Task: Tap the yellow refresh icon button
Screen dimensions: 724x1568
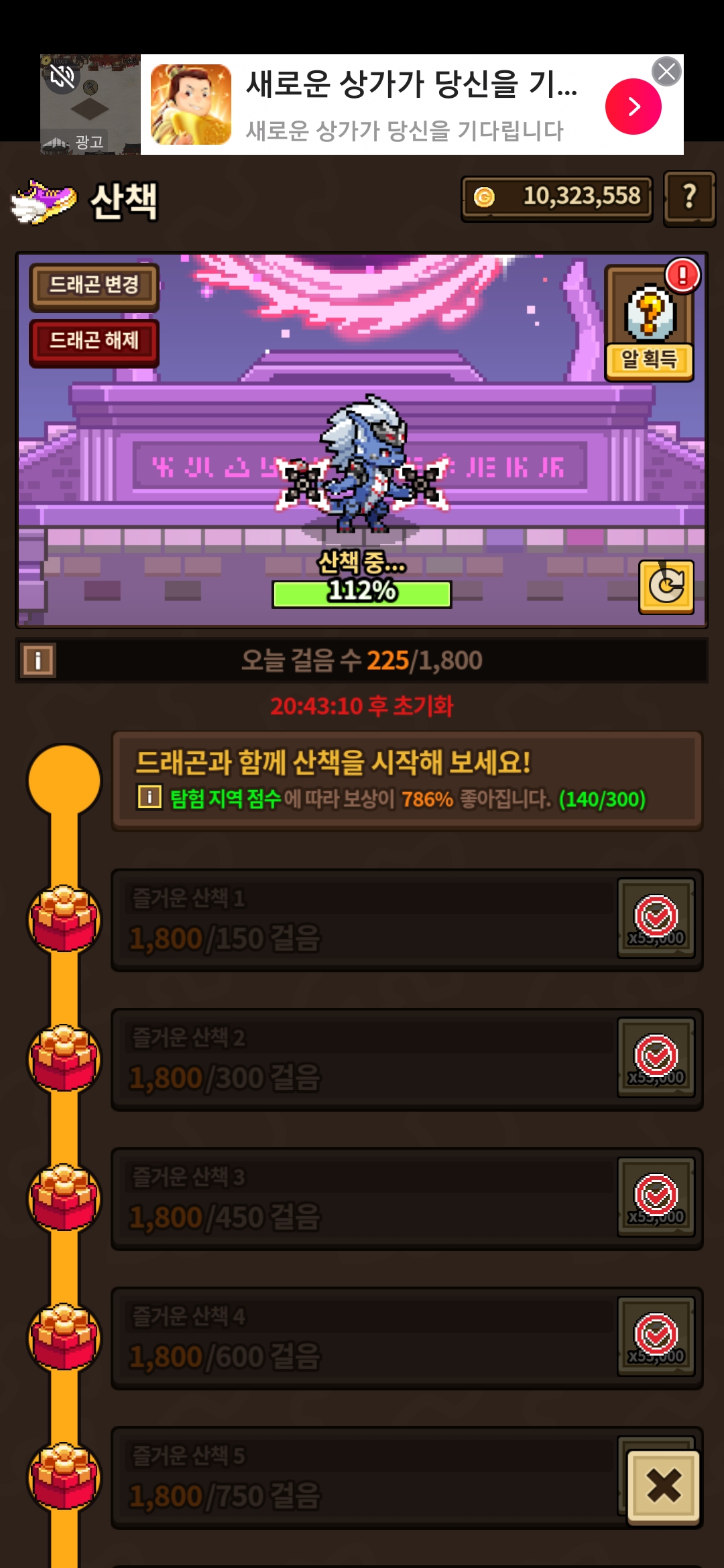Action: click(666, 587)
